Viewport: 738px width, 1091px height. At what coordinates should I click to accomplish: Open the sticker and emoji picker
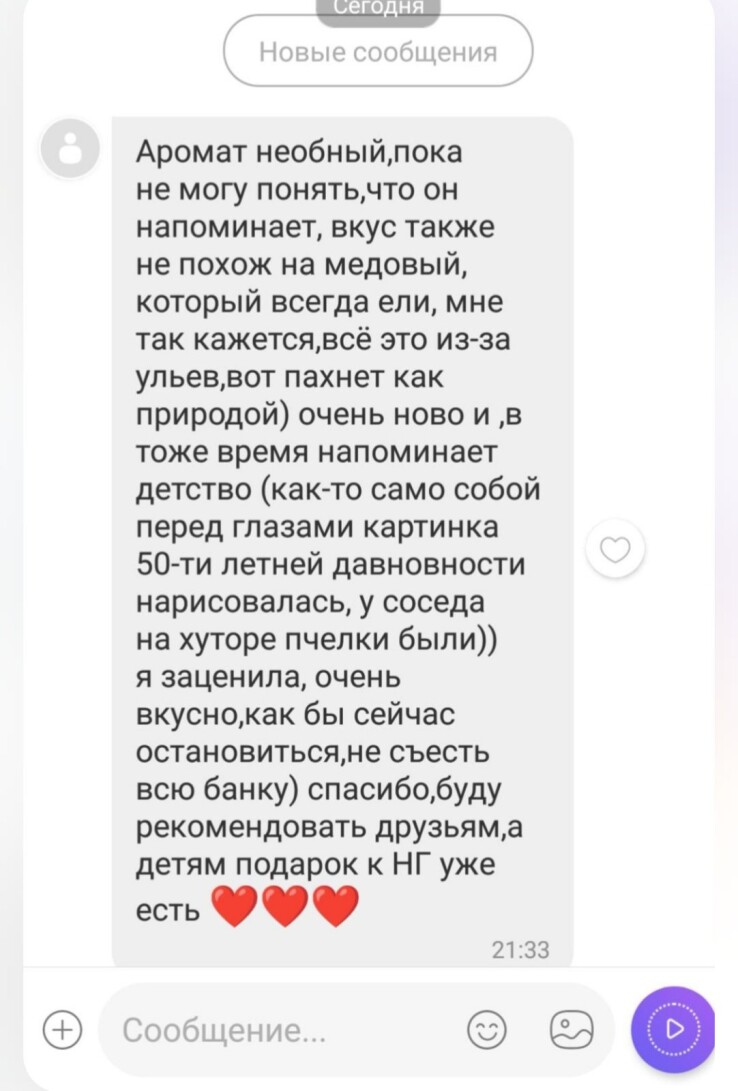pos(487,1030)
